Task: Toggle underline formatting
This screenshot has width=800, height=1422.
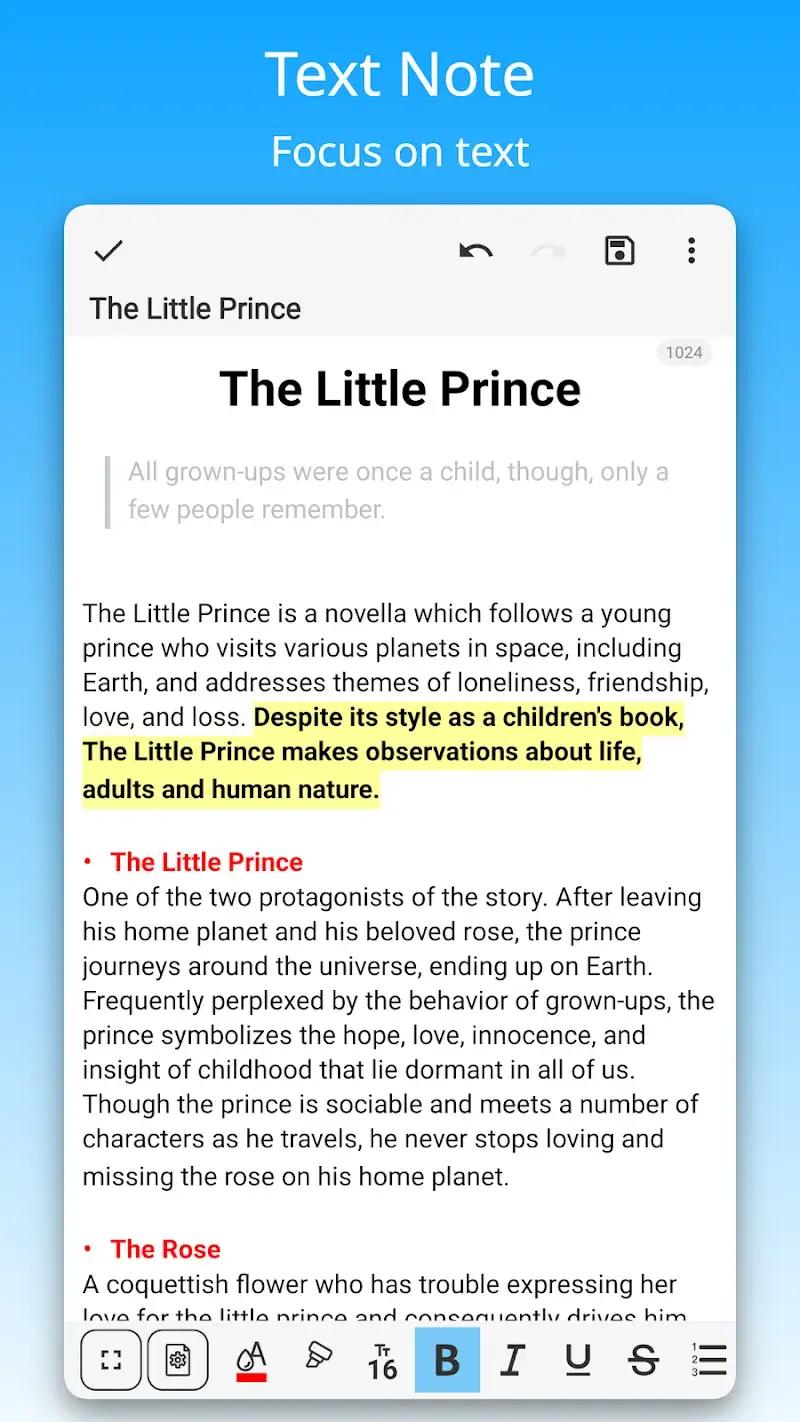Action: (578, 1358)
